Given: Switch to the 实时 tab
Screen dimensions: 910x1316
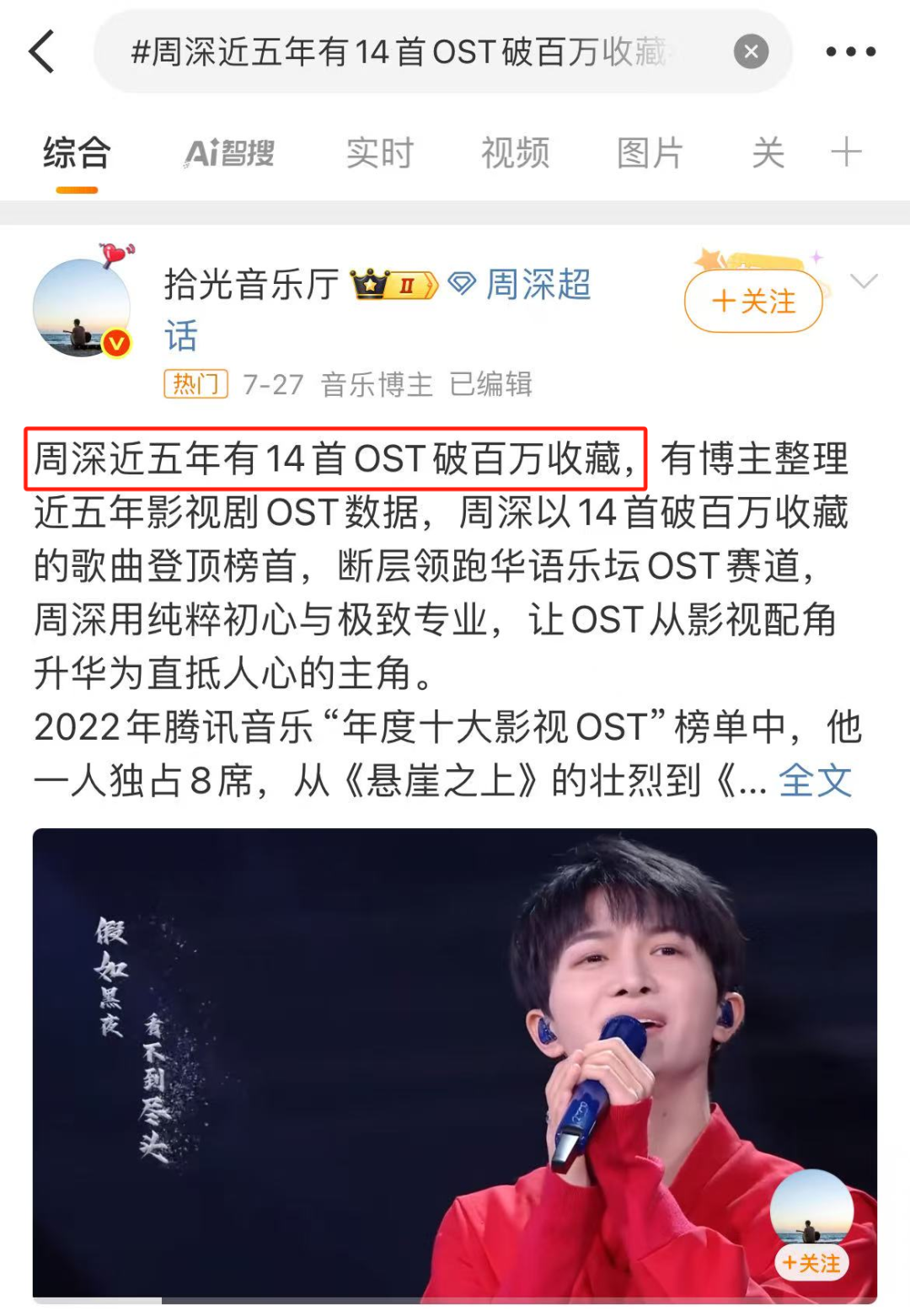Looking at the screenshot, I should [x=379, y=153].
